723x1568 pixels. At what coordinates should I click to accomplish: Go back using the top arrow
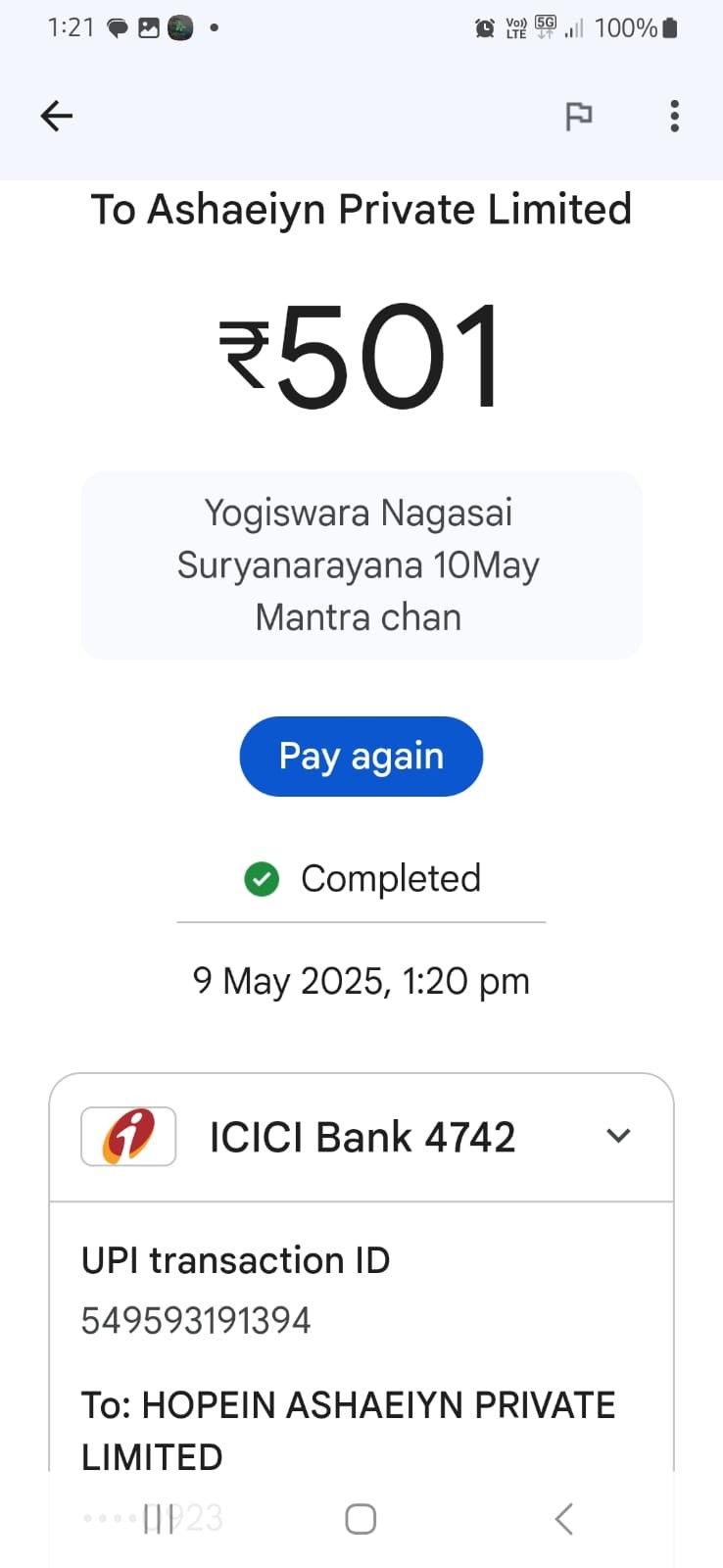[57, 117]
